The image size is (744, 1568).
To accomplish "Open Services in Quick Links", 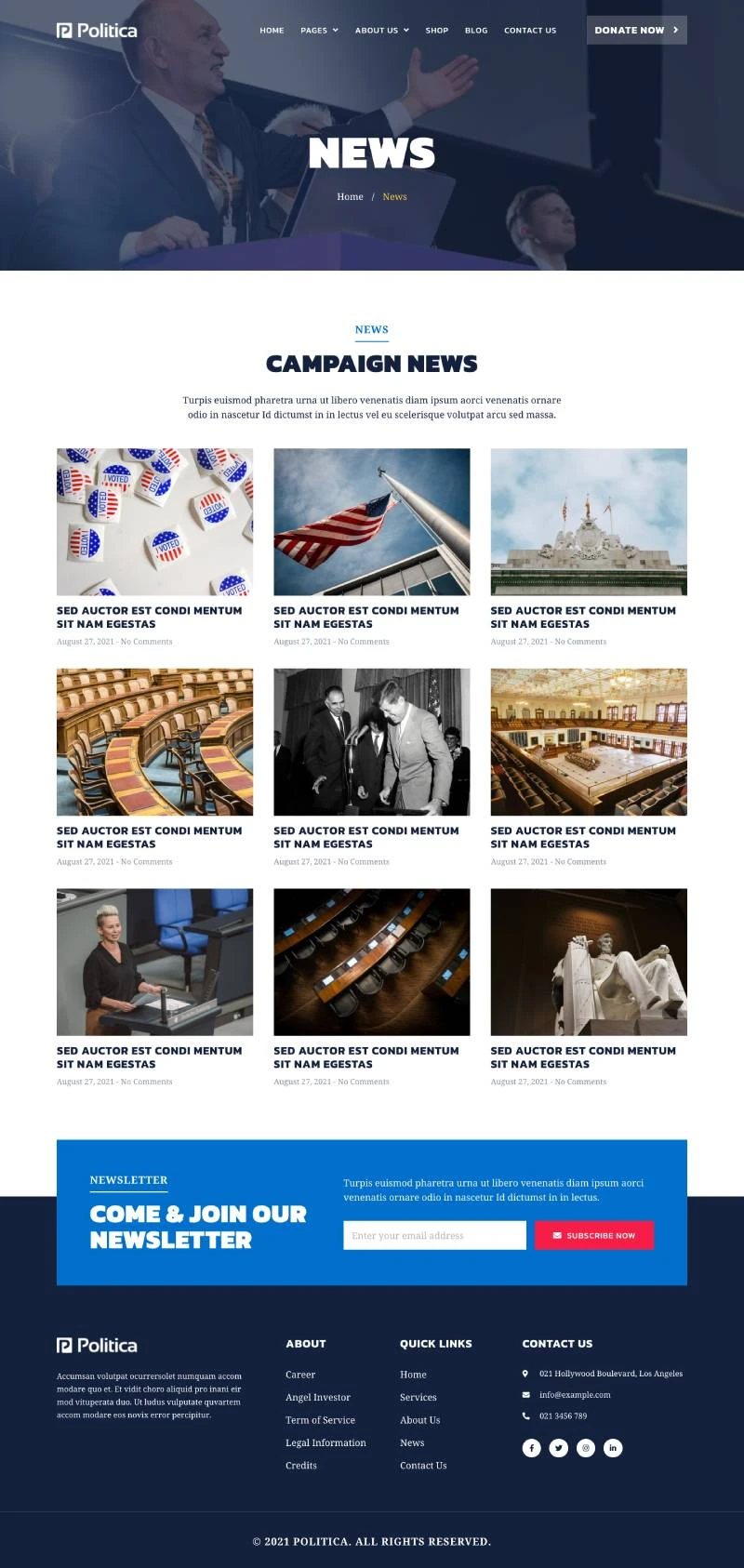I will [x=418, y=1398].
